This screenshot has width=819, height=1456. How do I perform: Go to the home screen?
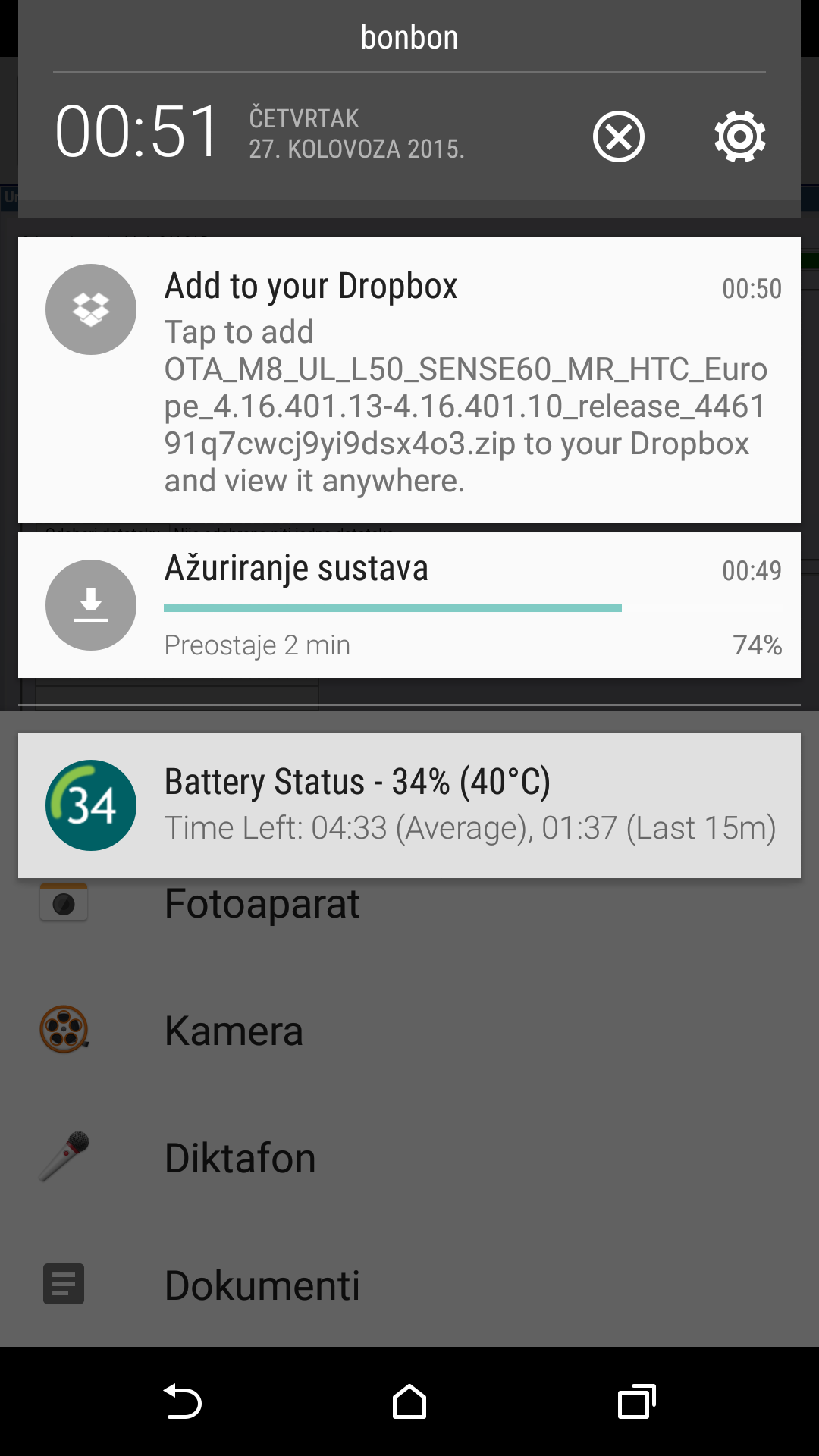[409, 1401]
